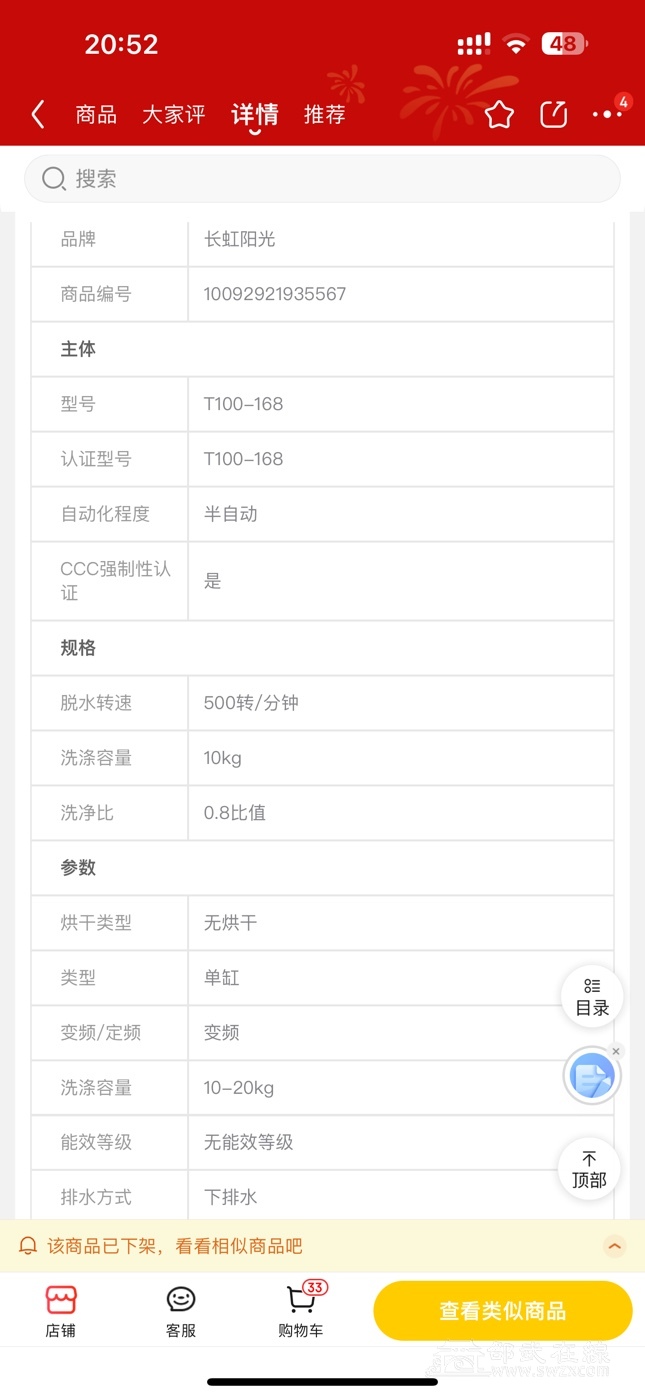Open the blue floating note assistant
This screenshot has height=1398, width=645.
591,1077
